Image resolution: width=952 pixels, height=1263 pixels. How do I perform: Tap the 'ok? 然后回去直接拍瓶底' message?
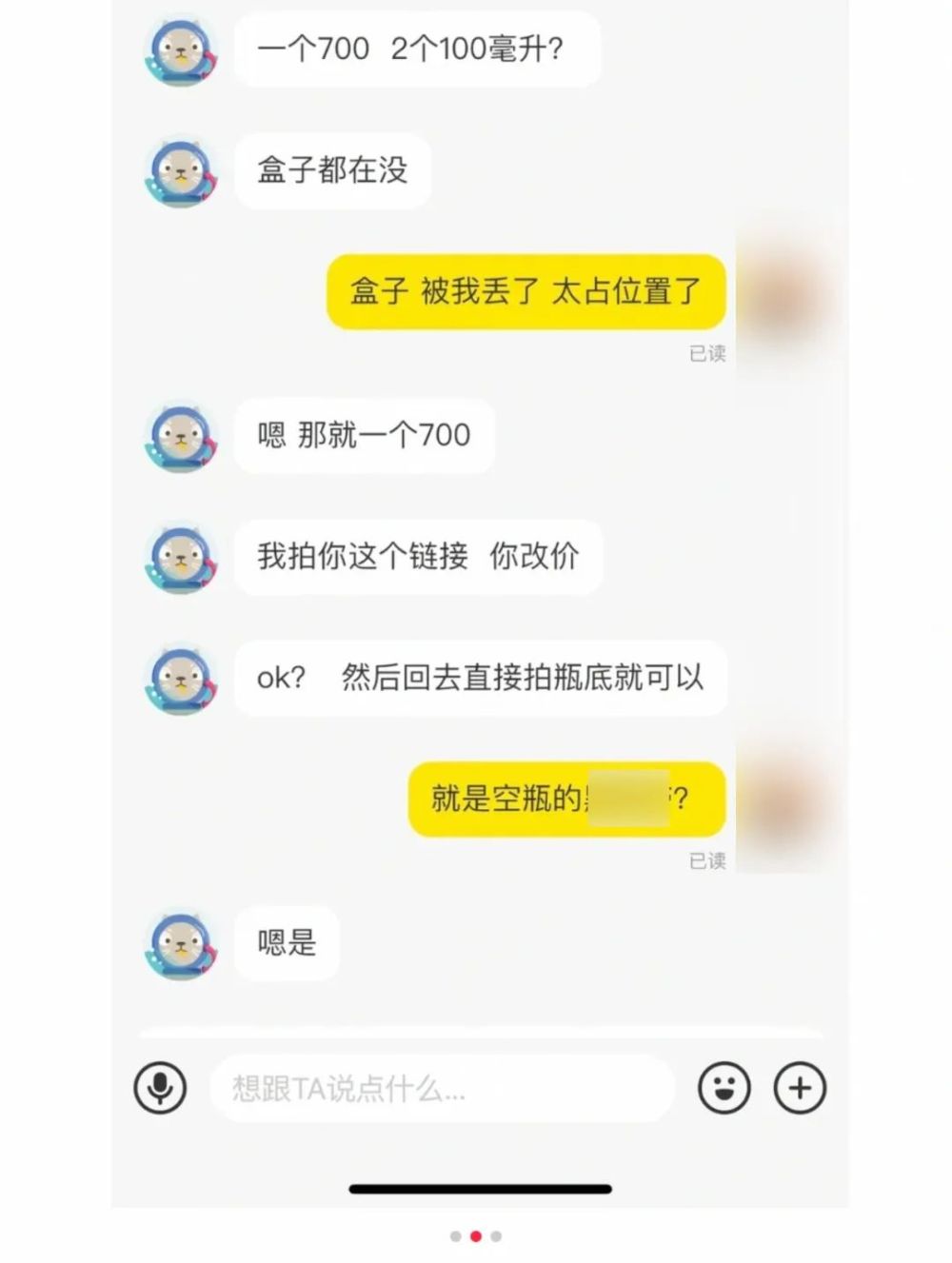pyautogui.click(x=479, y=678)
